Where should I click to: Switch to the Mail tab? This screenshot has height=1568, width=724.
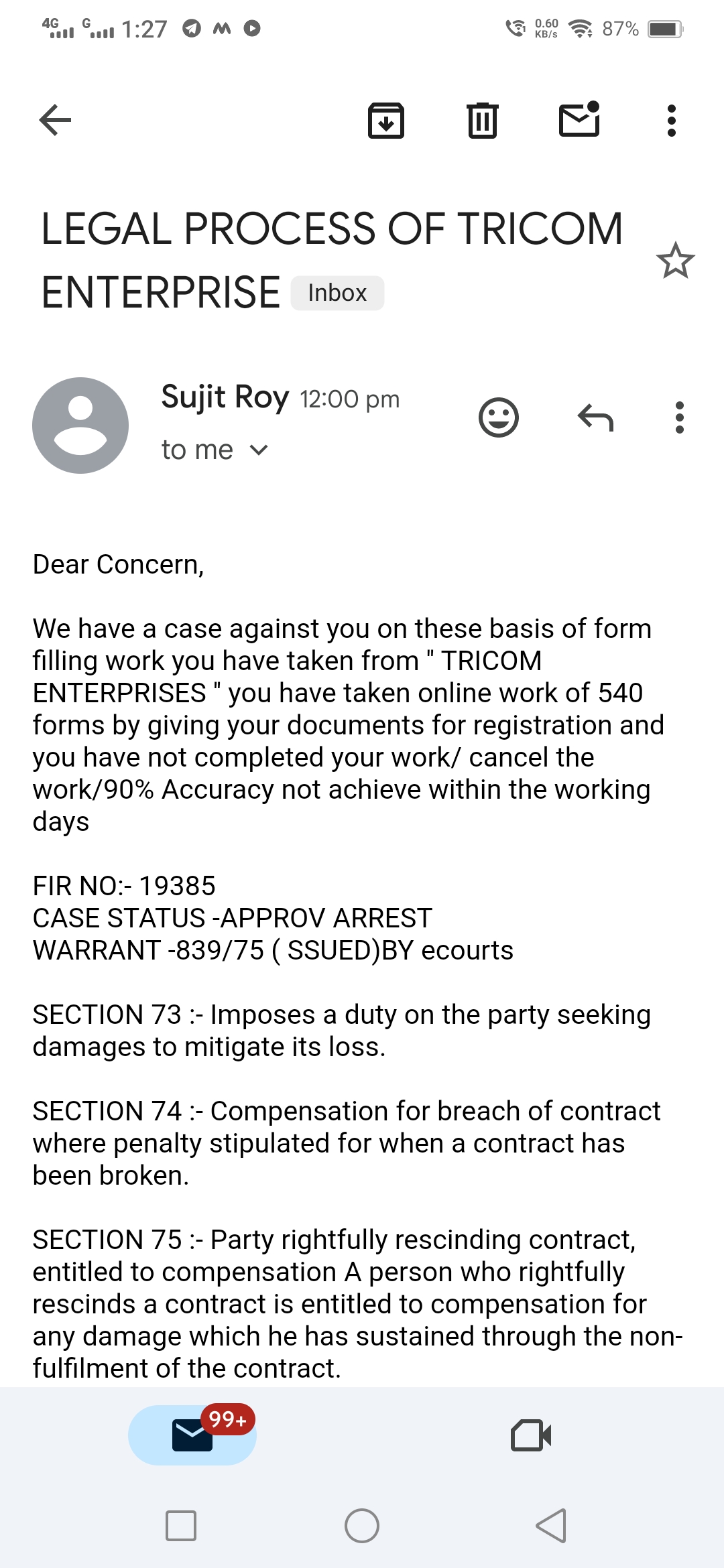point(192,1435)
